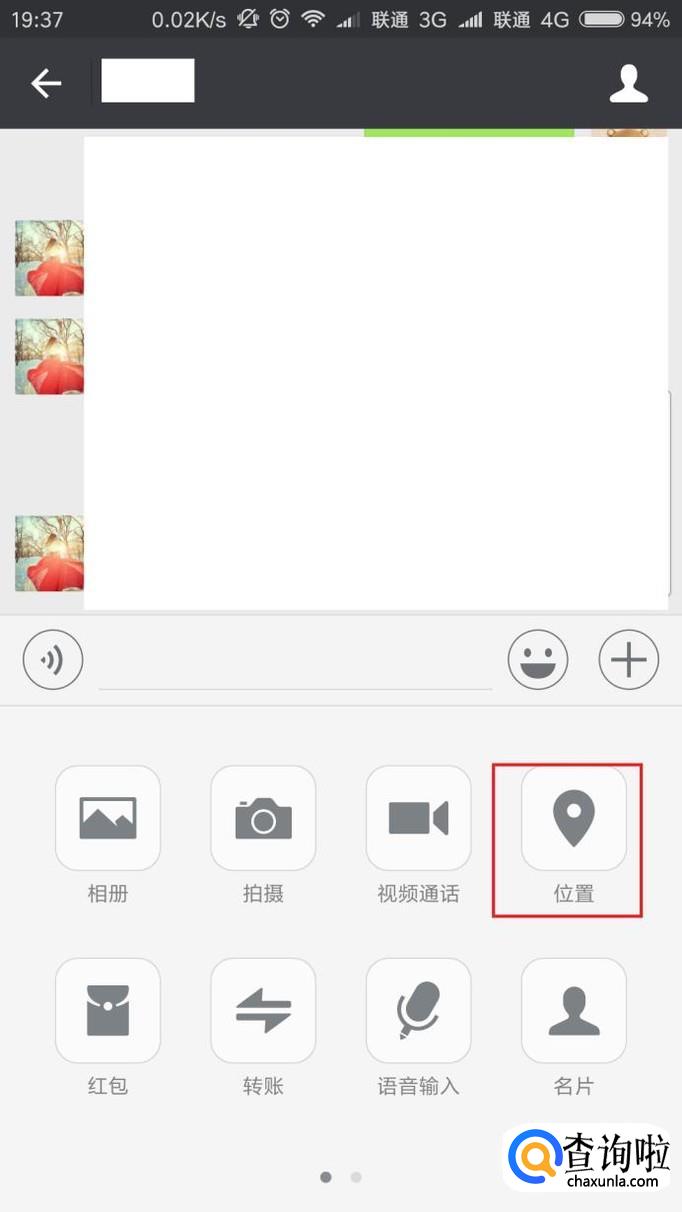
Task: Tap the message text field
Action: point(295,662)
